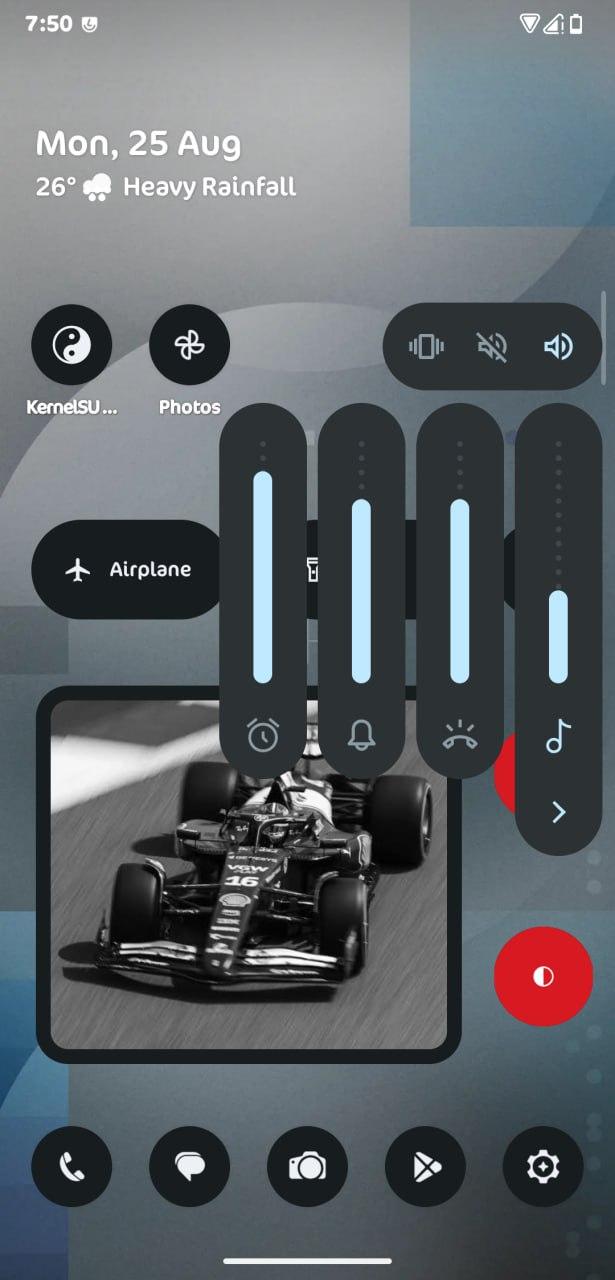Select the ring sound mode
This screenshot has width=615, height=1280.
[x=558, y=347]
